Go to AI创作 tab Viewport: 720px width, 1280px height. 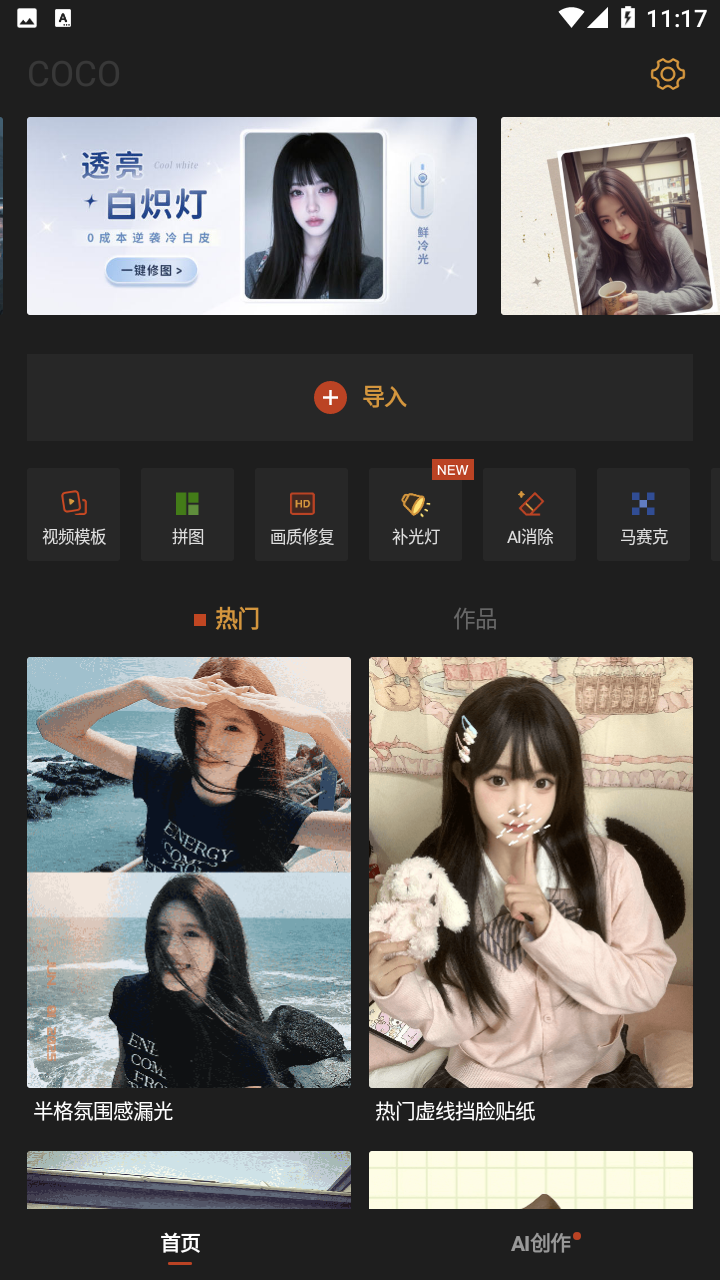(541, 1243)
